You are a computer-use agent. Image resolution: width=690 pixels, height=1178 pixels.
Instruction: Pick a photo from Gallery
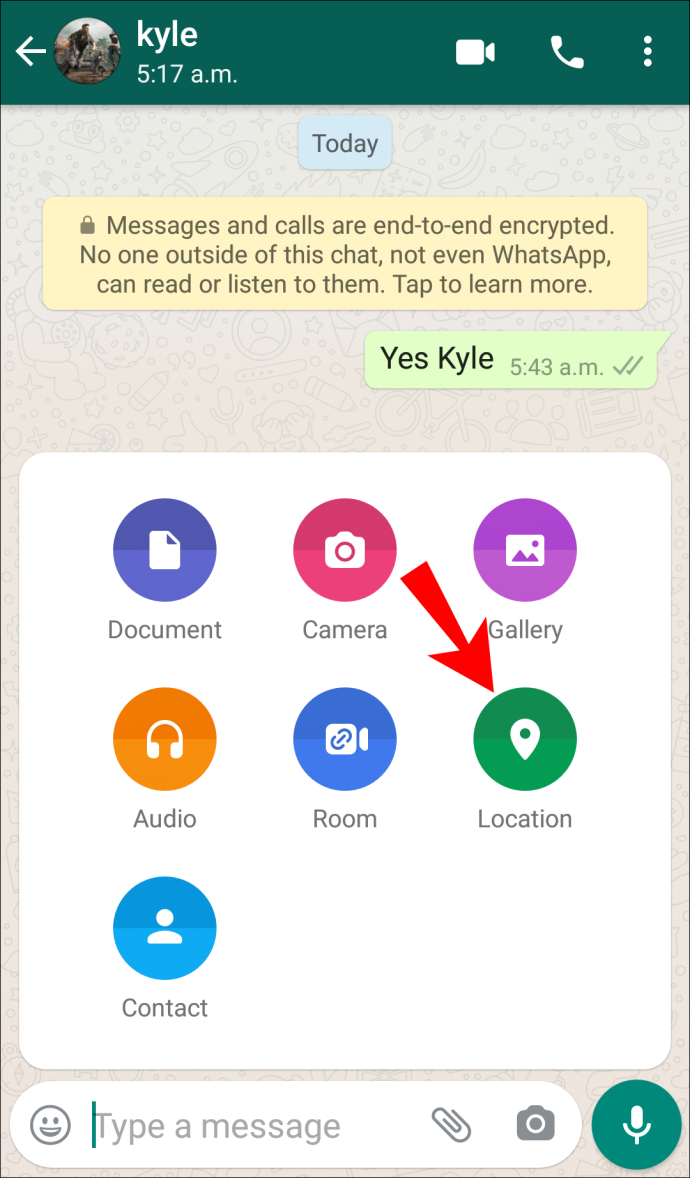[x=525, y=550]
